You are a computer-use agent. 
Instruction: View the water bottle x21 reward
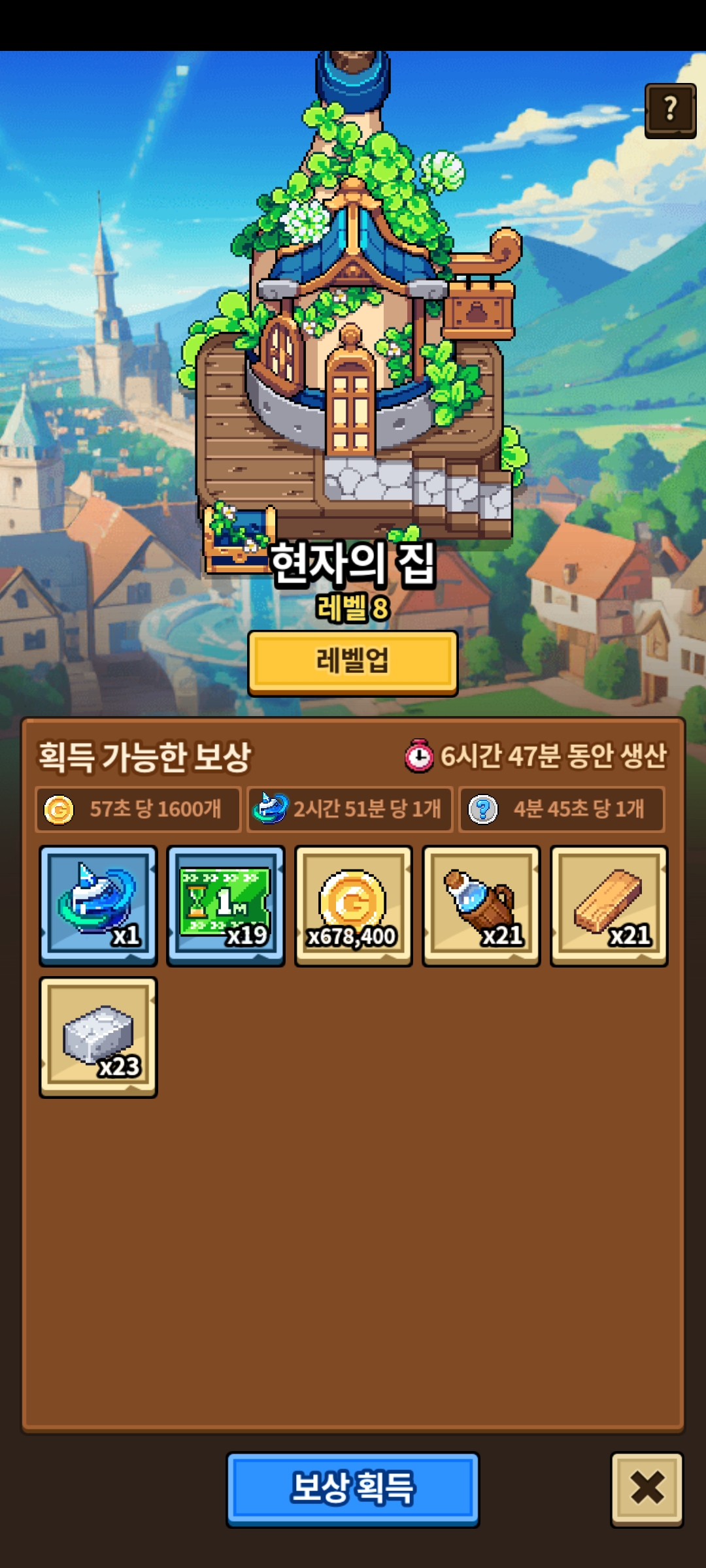click(x=480, y=905)
